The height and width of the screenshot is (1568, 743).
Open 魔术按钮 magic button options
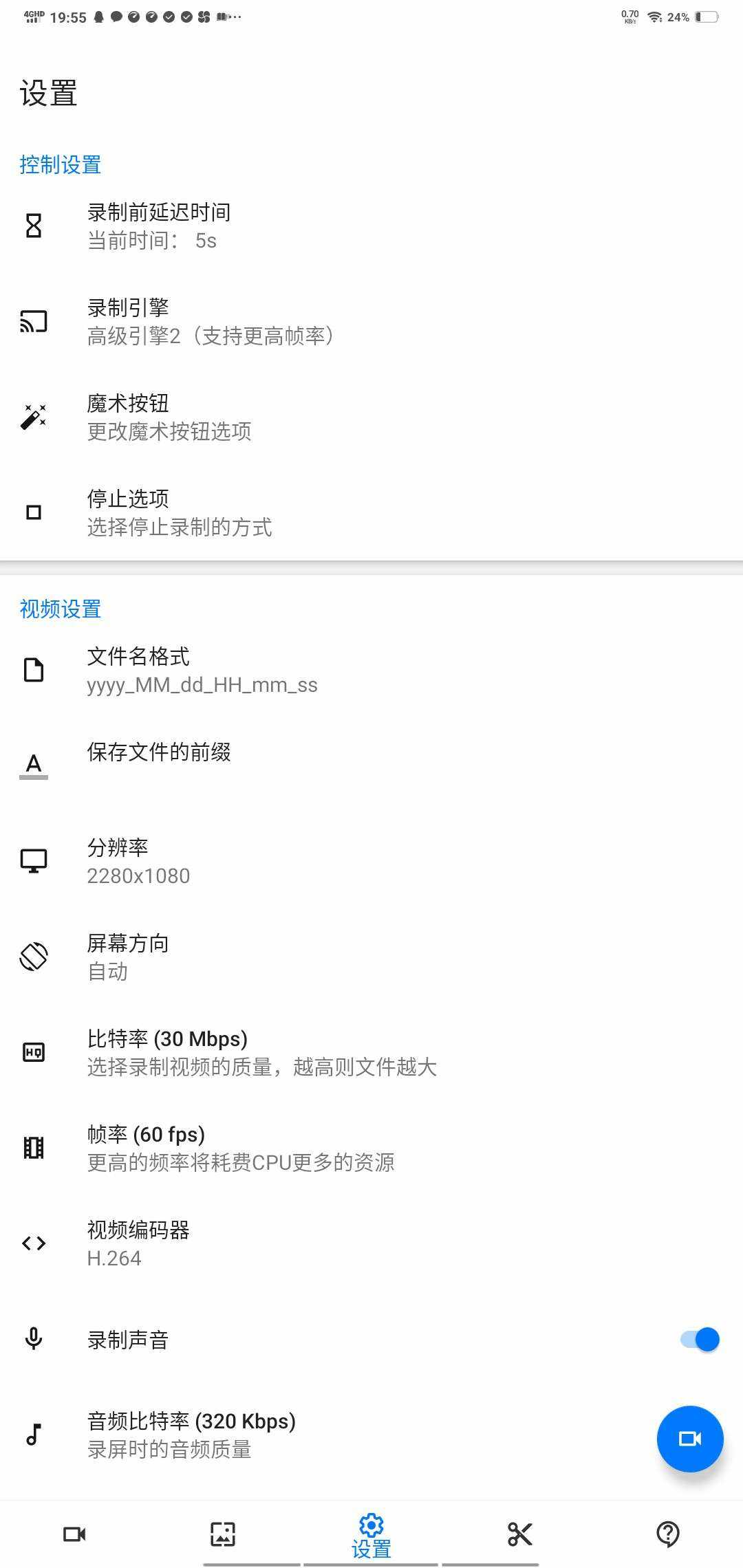coord(371,417)
